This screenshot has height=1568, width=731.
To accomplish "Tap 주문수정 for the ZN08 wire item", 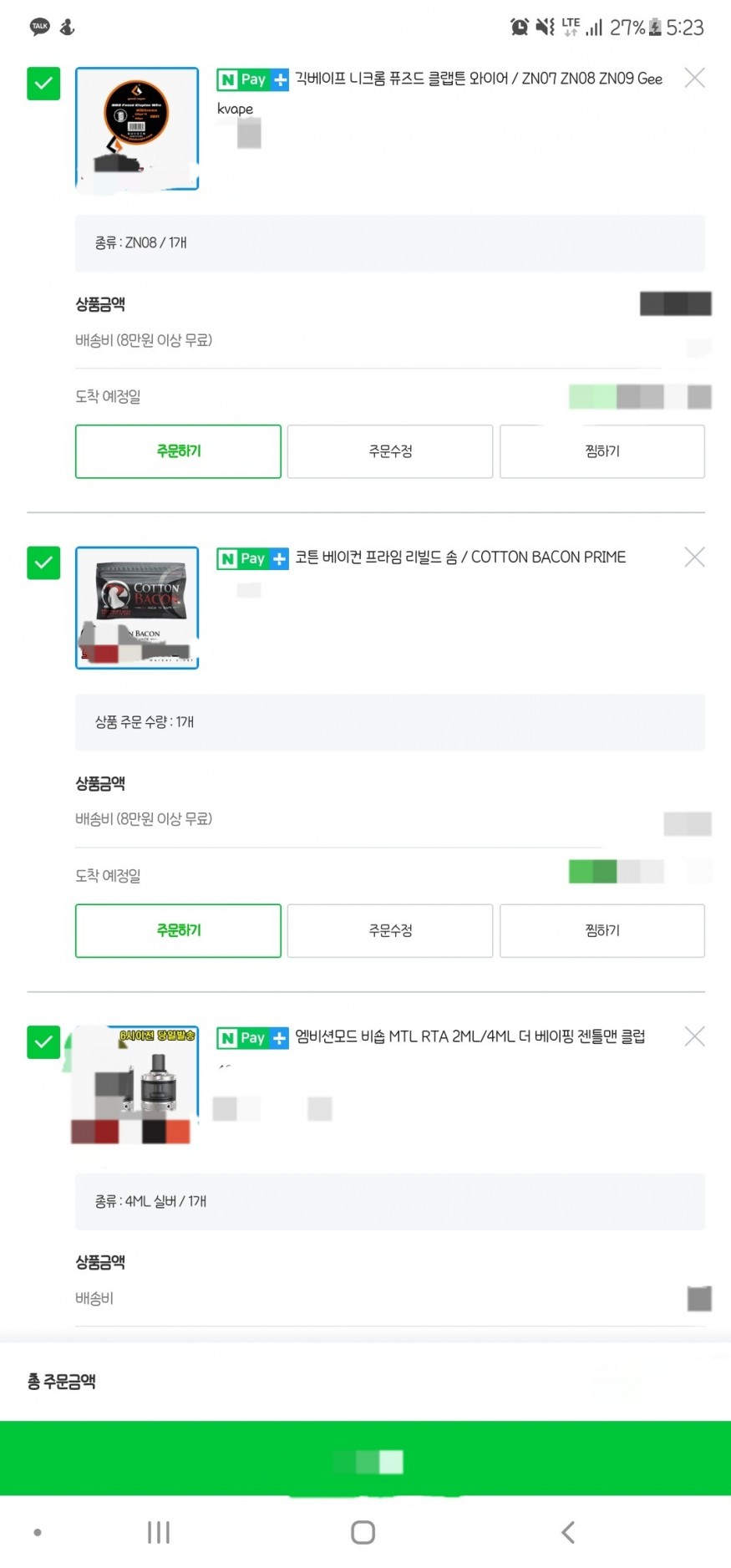I will 390,451.
